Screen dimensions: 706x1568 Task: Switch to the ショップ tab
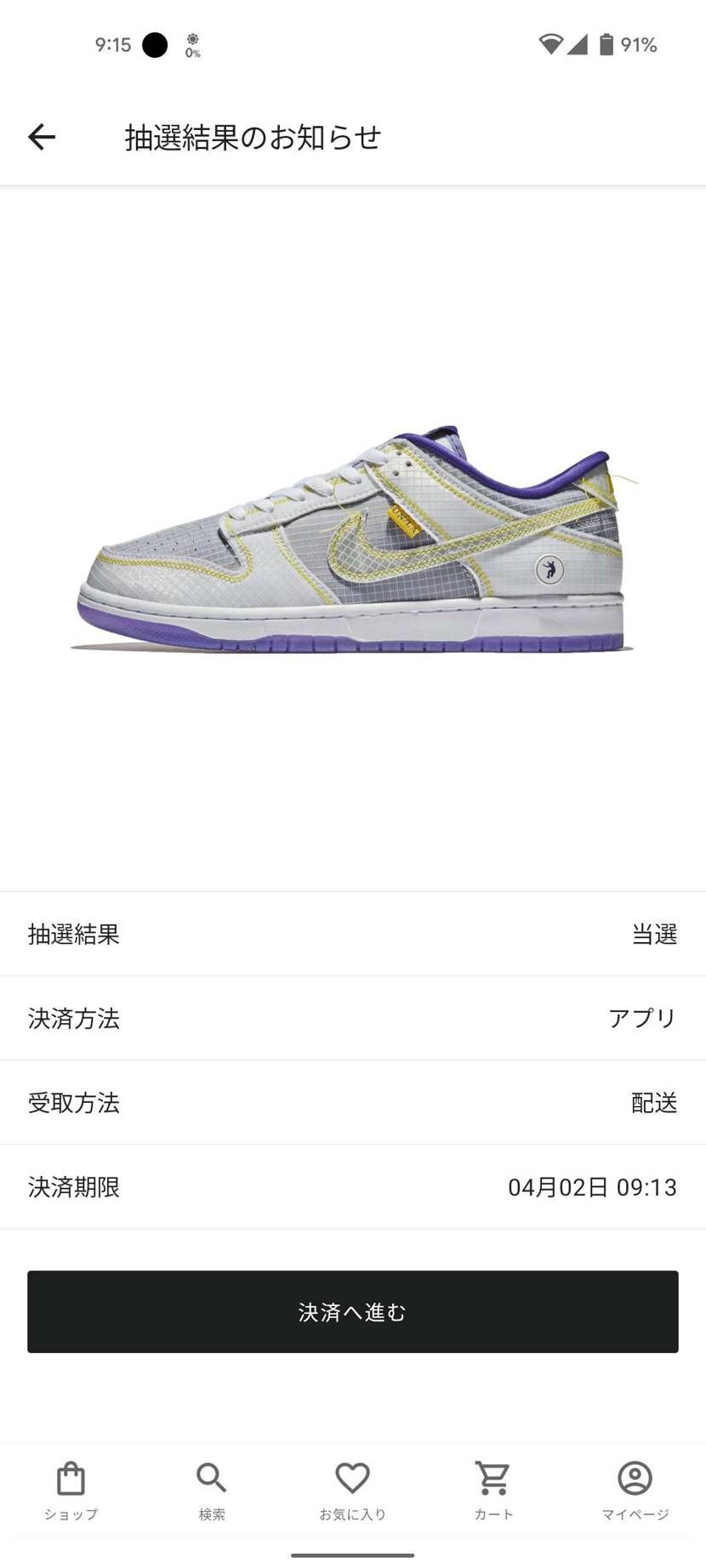(x=71, y=1490)
